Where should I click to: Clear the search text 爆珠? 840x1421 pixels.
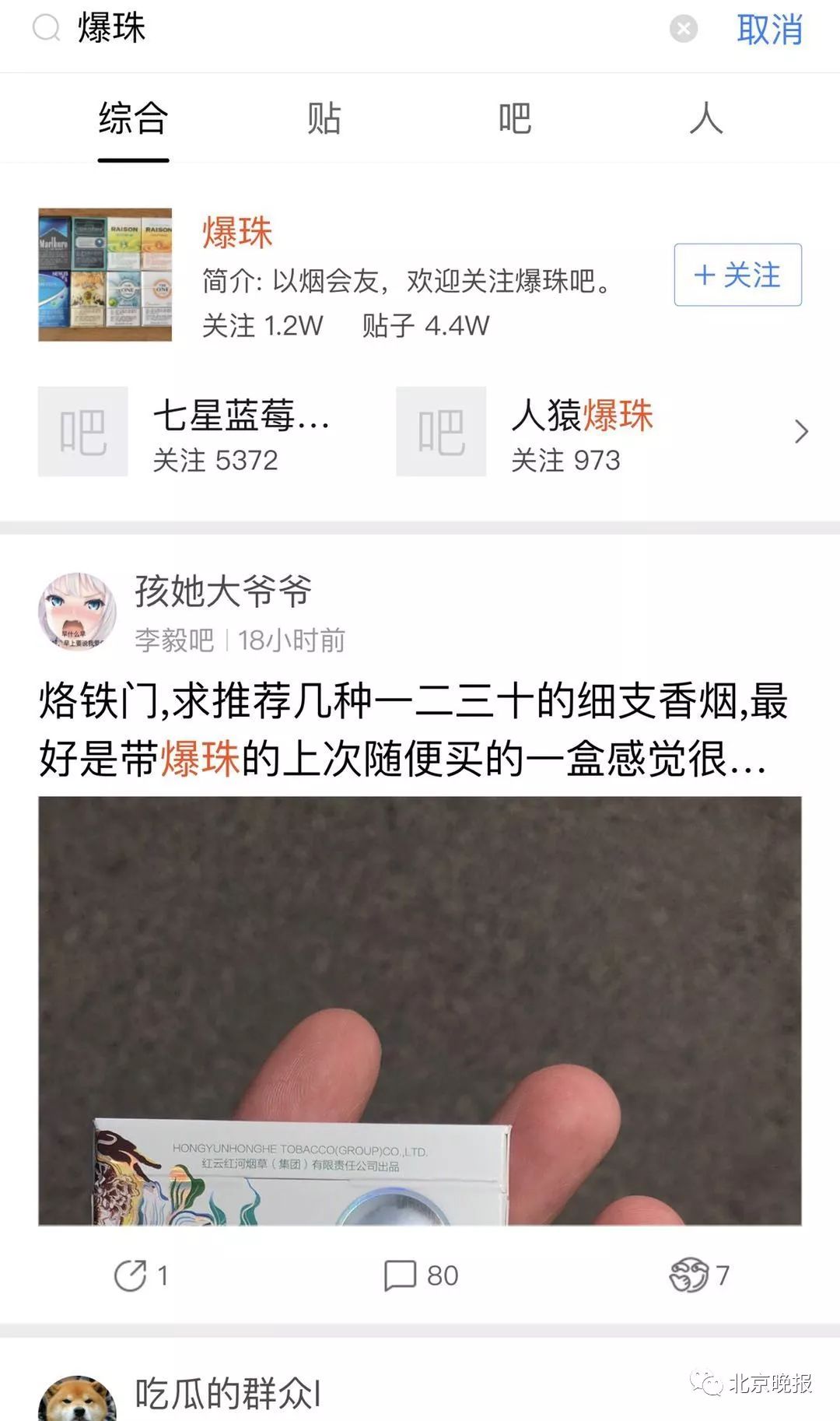click(x=683, y=30)
